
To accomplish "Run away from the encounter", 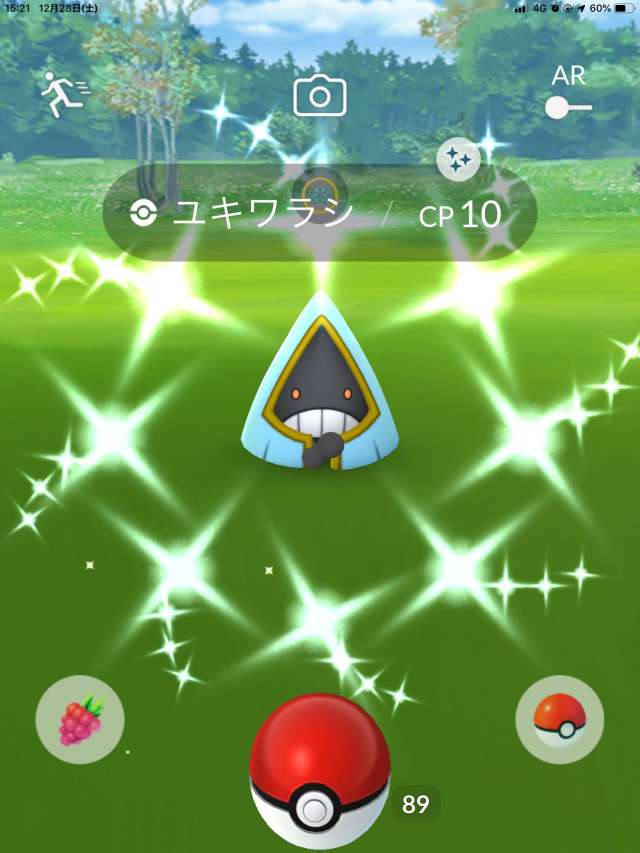I will coord(62,95).
